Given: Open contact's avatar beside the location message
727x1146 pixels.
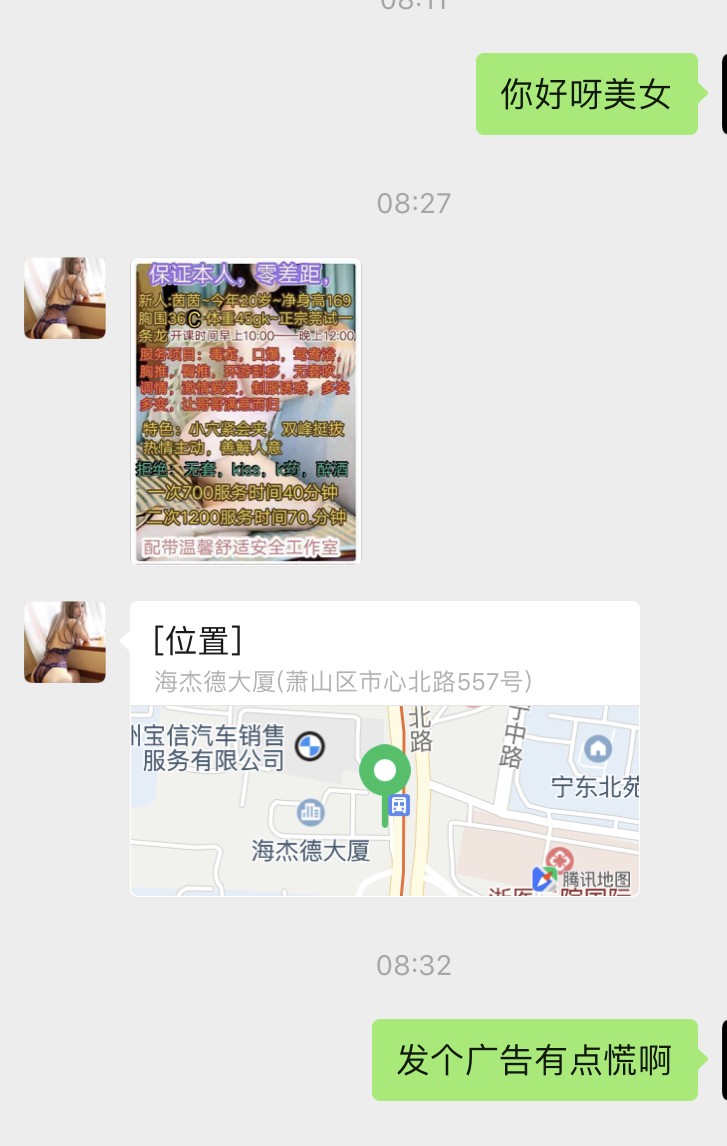Looking at the screenshot, I should pos(65,642).
